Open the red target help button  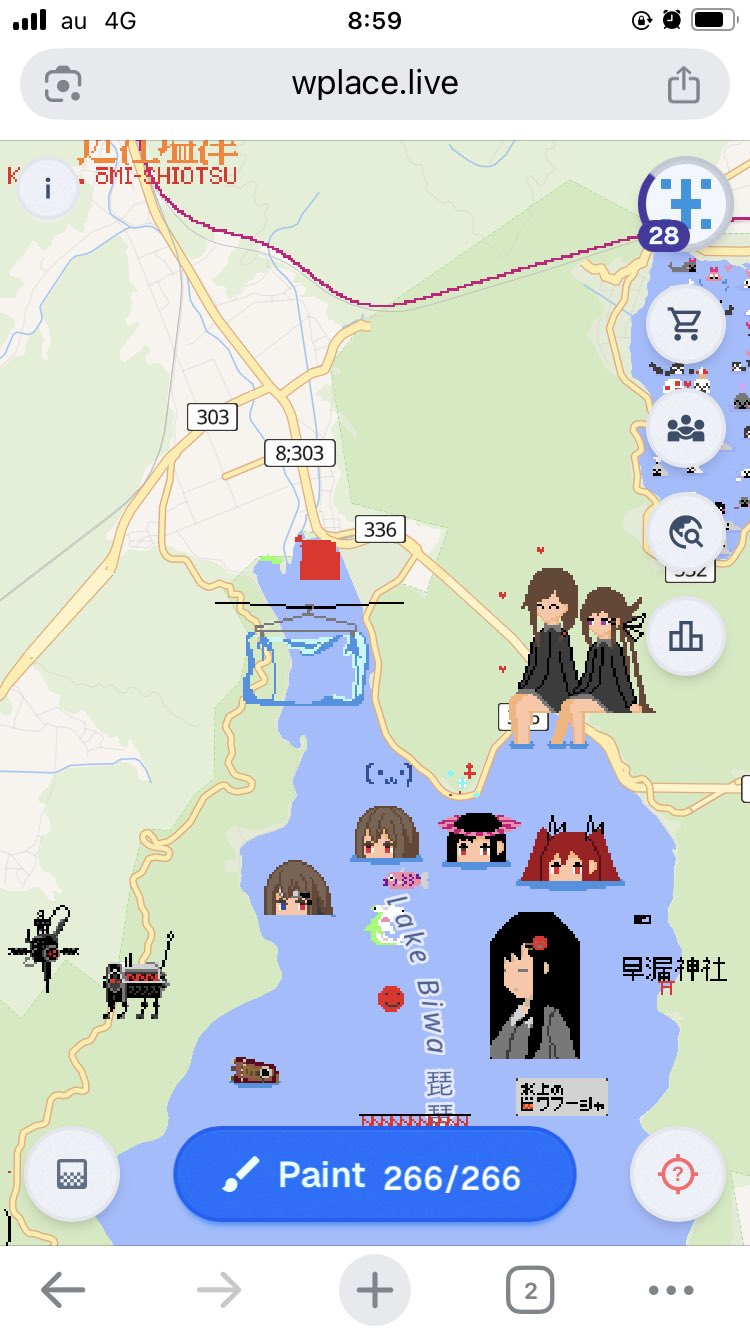(x=677, y=1175)
